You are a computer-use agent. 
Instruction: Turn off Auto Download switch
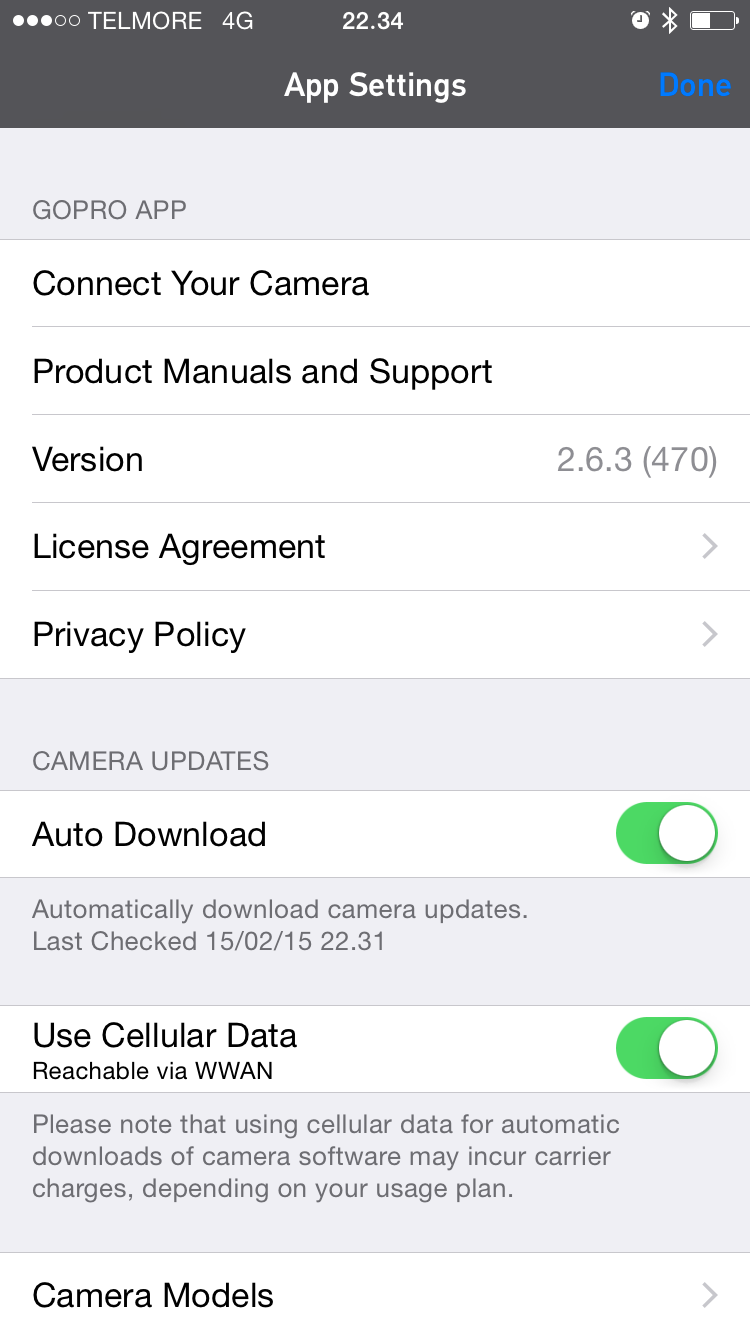pos(667,833)
